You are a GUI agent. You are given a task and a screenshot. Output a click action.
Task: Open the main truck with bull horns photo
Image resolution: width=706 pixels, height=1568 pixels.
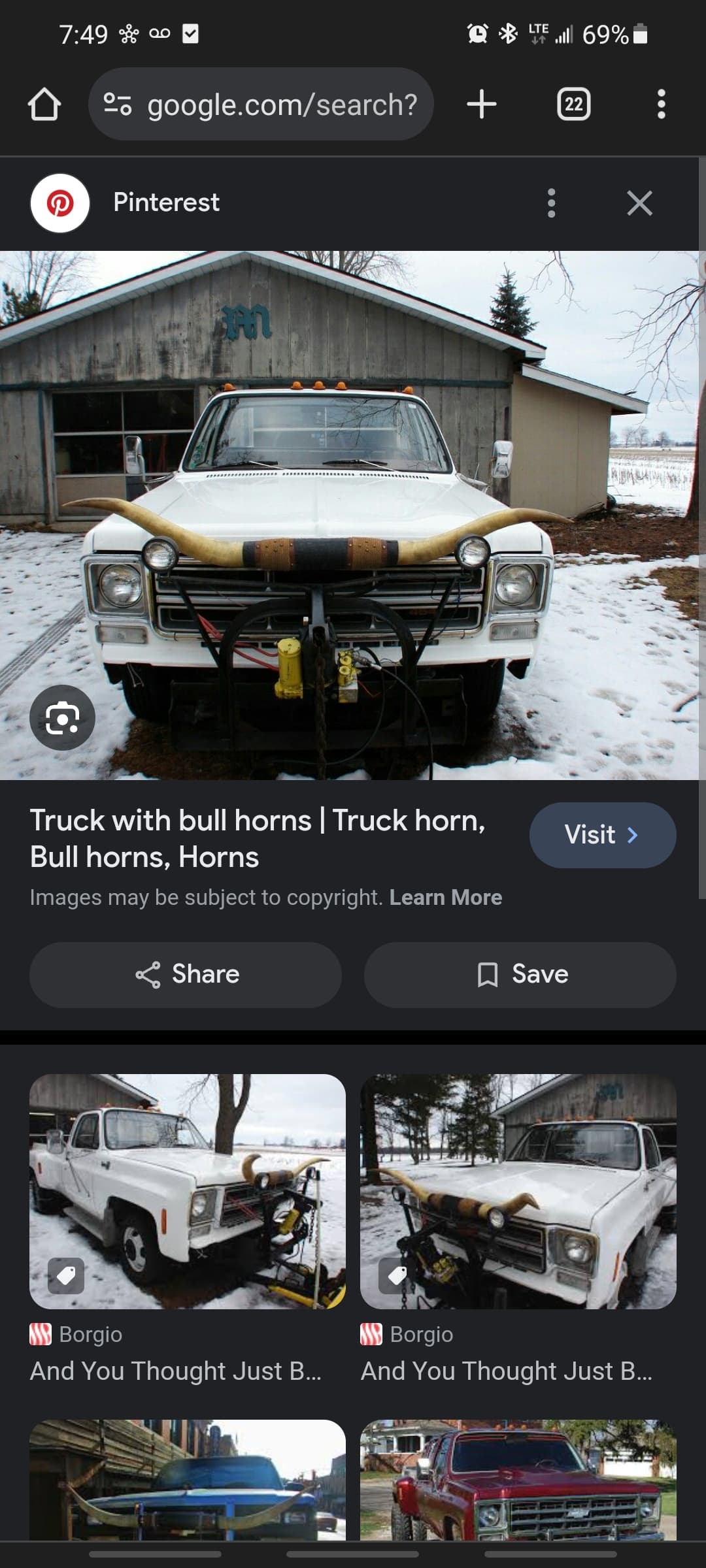coord(353,516)
